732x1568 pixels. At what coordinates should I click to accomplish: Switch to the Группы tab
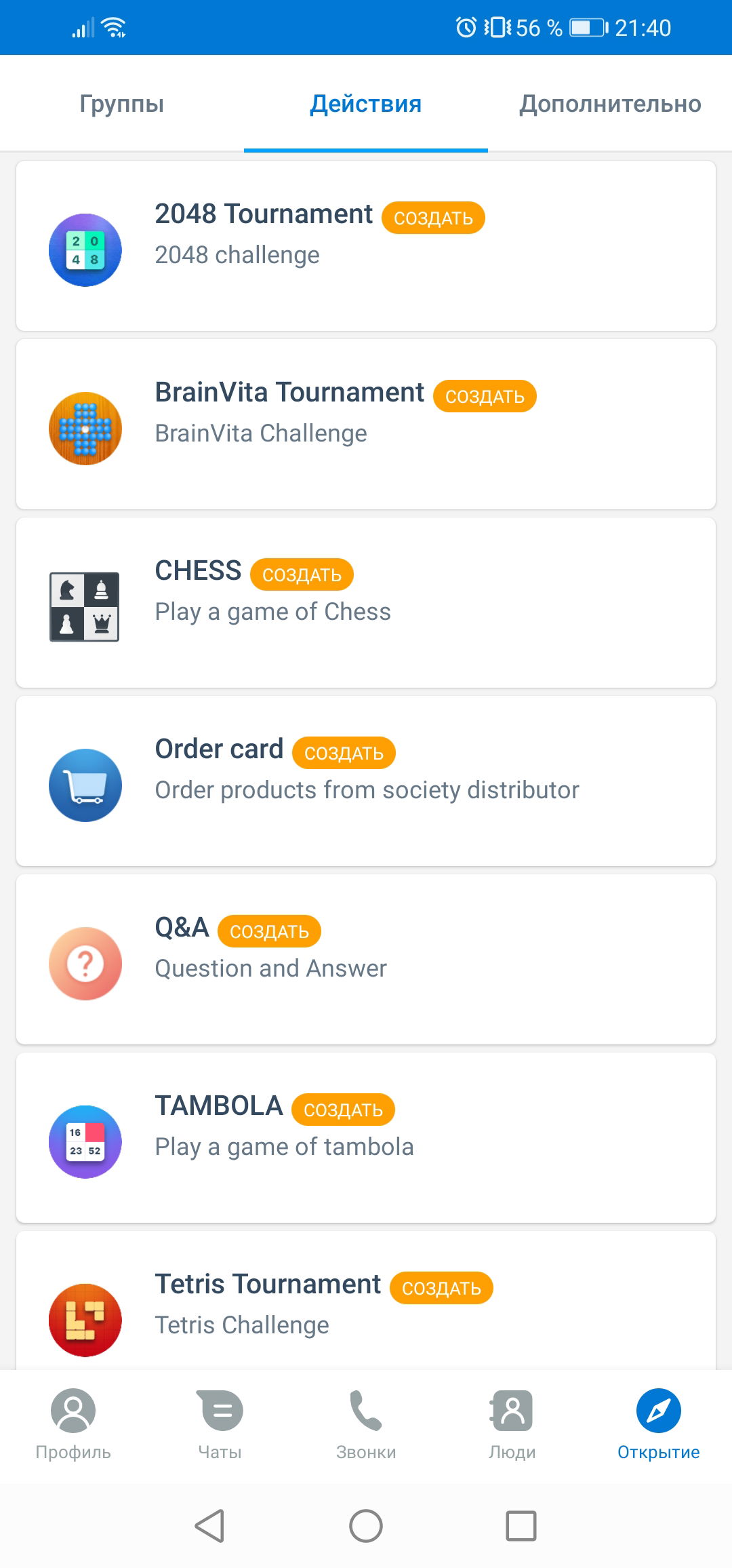[122, 104]
